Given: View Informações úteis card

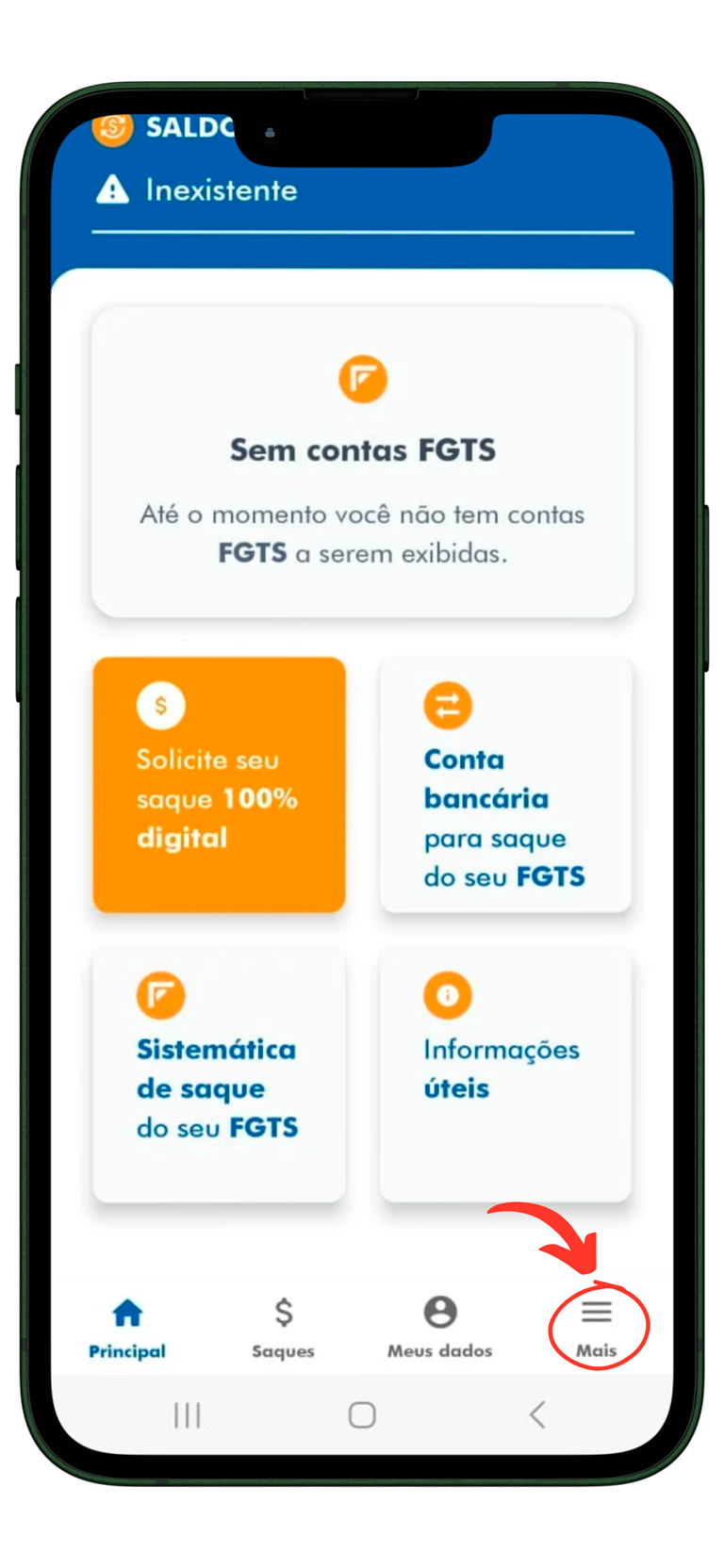Looking at the screenshot, I should click(505, 1074).
